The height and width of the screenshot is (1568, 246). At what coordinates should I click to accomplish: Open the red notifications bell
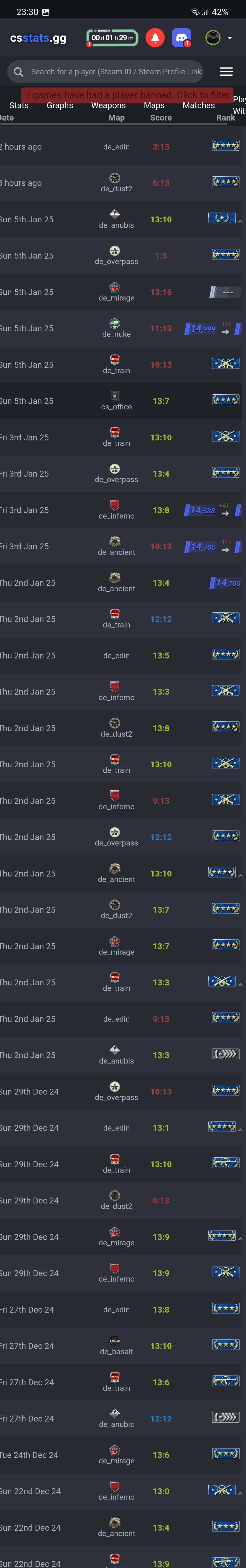tap(155, 38)
